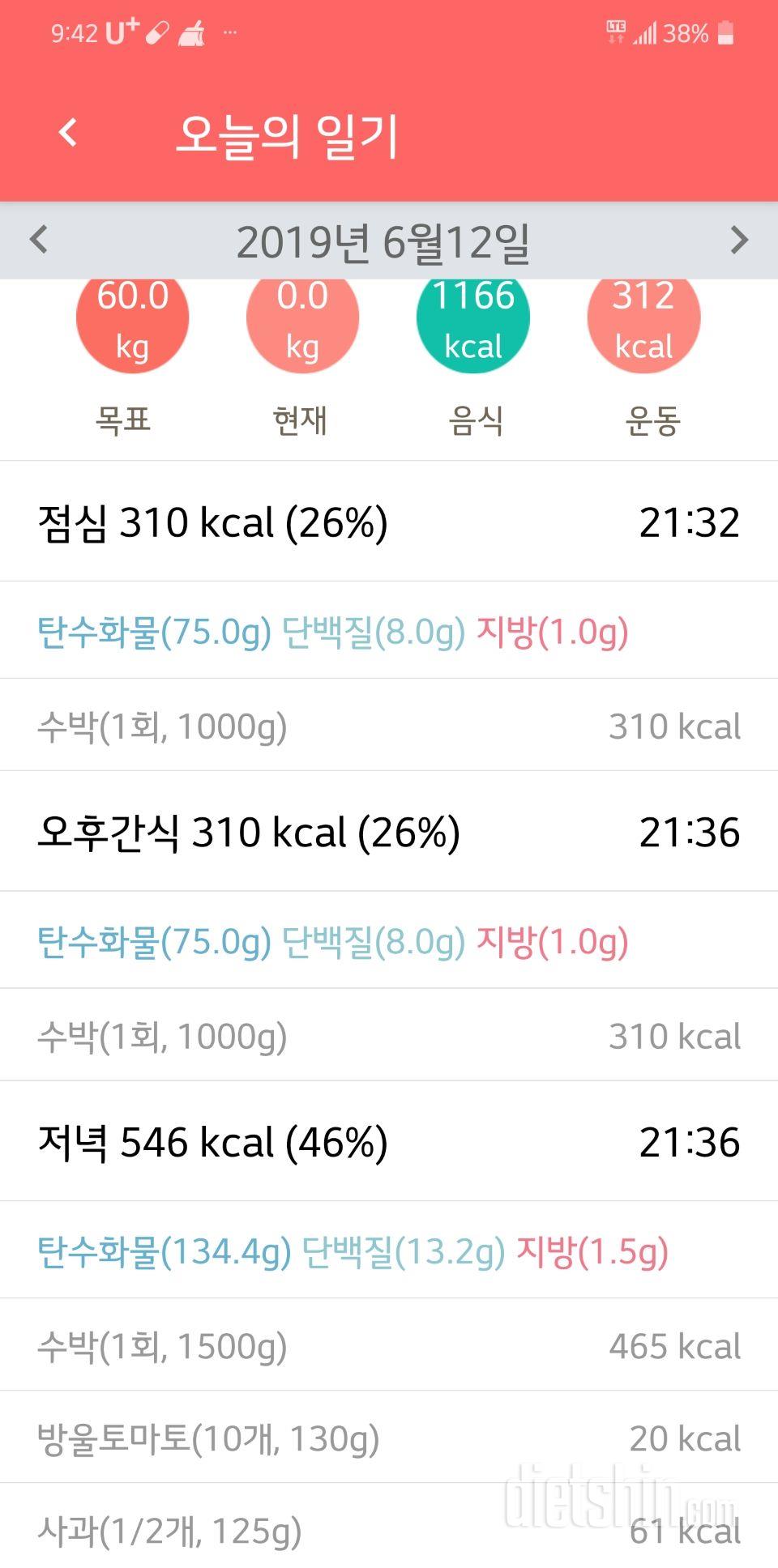Image resolution: width=778 pixels, height=1568 pixels.
Task: Tap the 60.0 kg 목표 circle
Action: [132, 319]
